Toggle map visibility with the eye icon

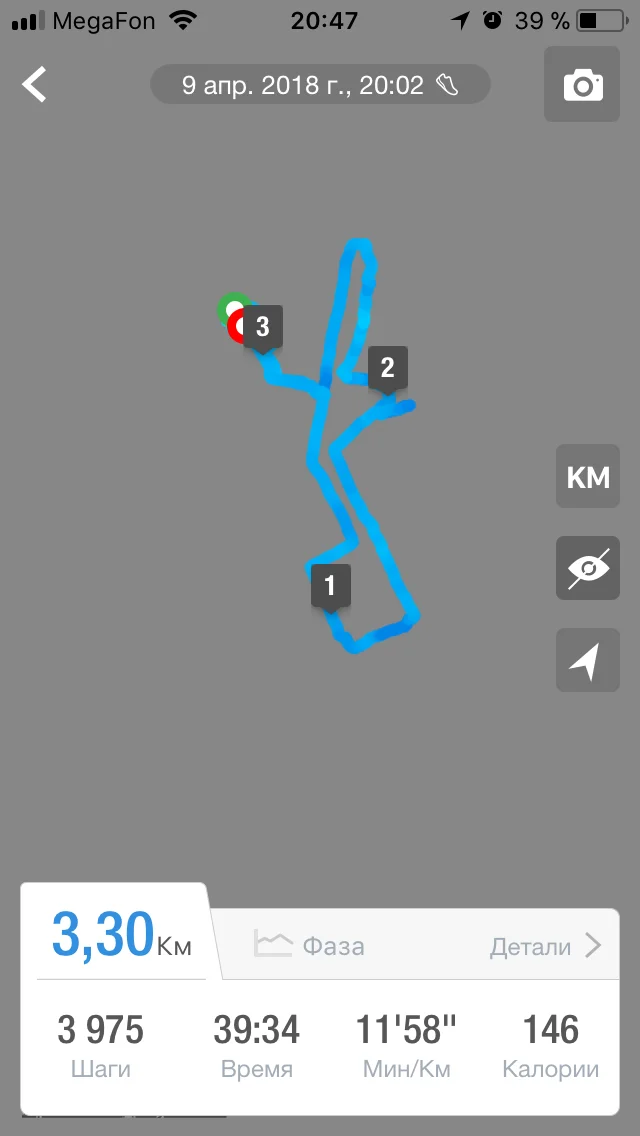click(588, 568)
